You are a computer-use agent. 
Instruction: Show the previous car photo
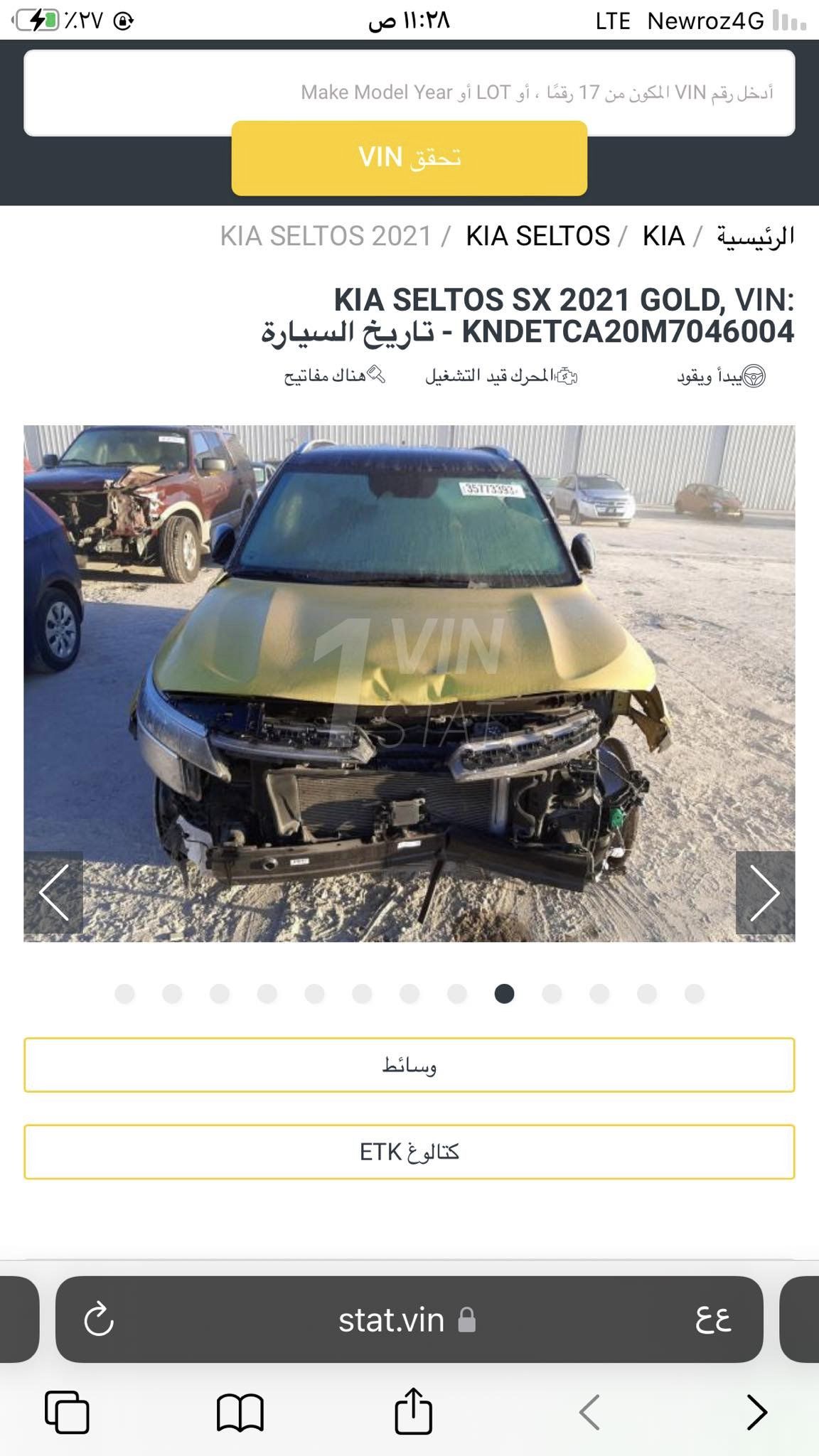coord(54,893)
